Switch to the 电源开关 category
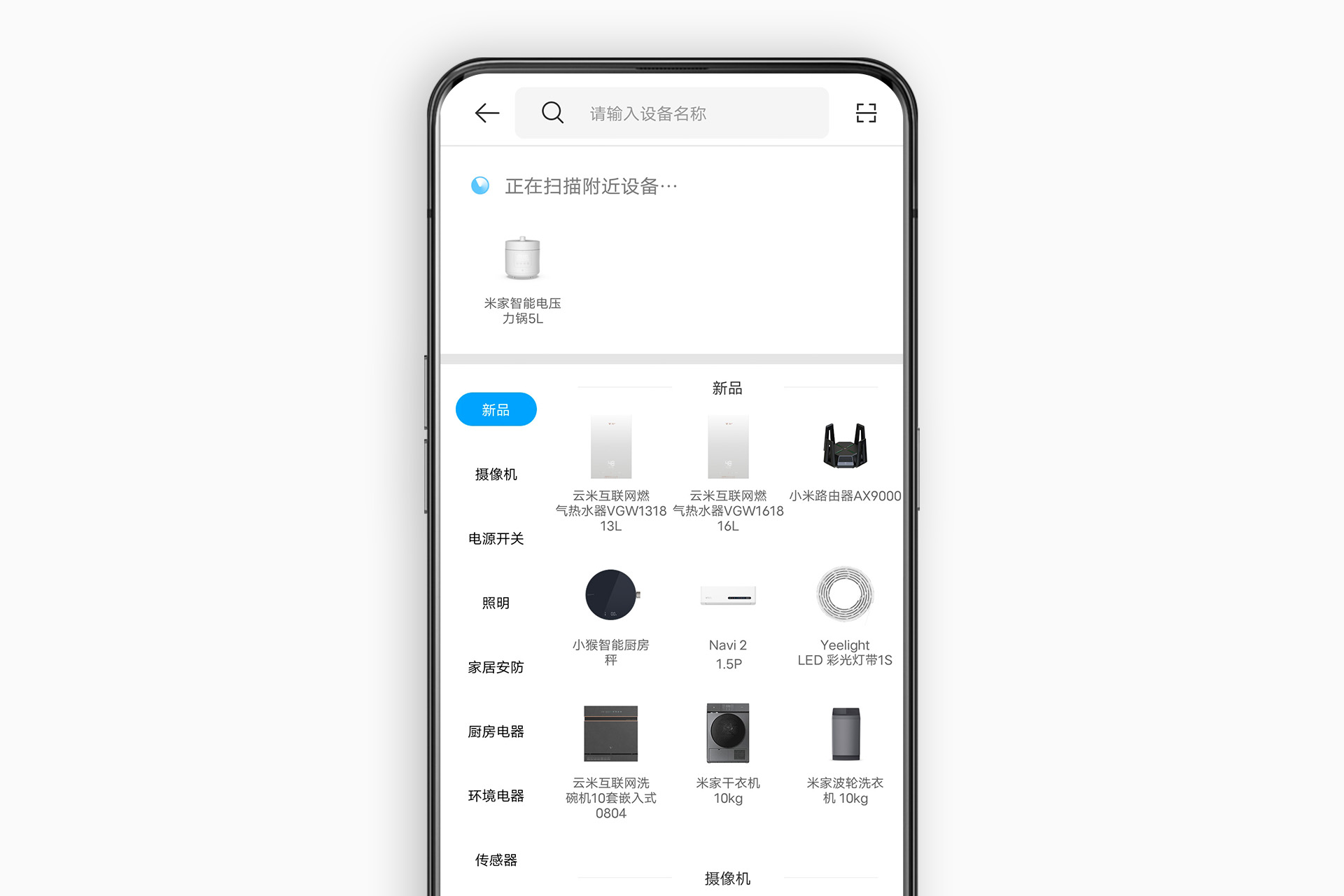This screenshot has width=1344, height=896. point(496,538)
